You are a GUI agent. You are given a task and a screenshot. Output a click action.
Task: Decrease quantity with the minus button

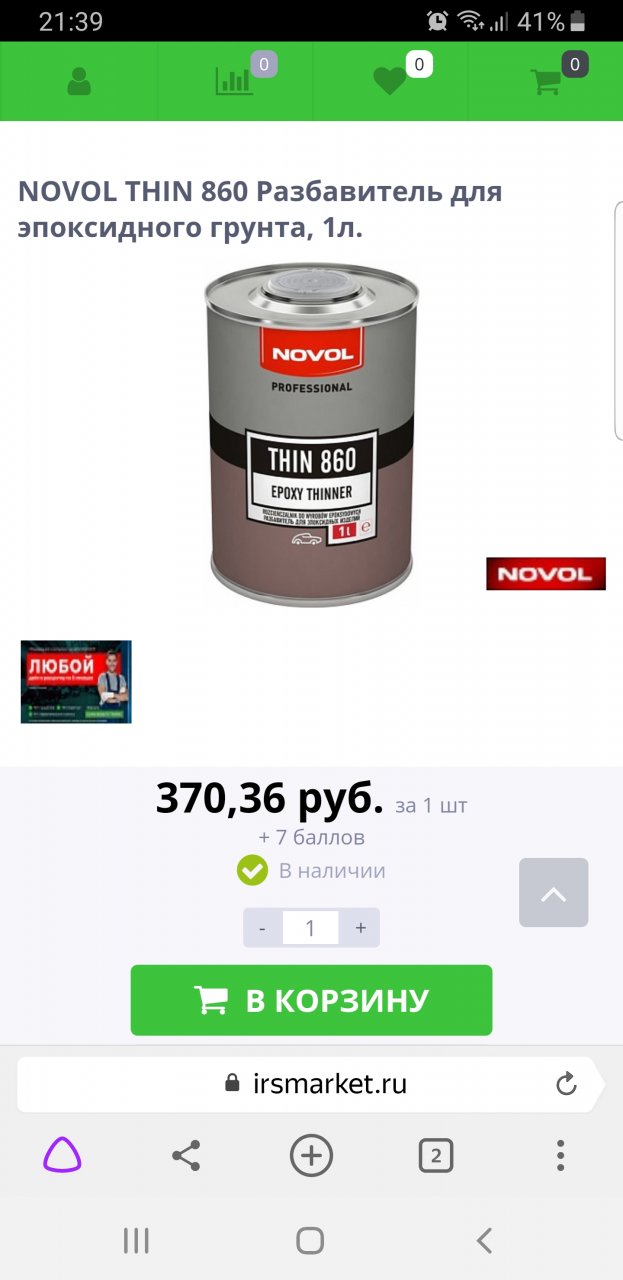pyautogui.click(x=262, y=928)
